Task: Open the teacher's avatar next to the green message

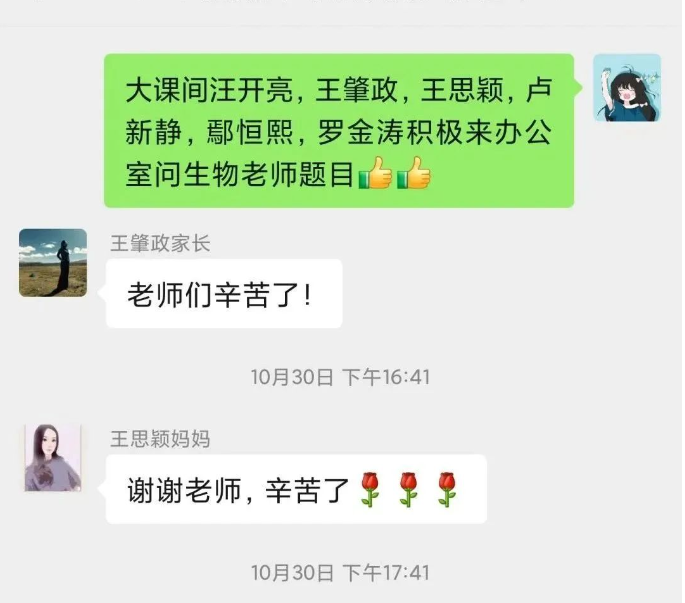Action: 627,88
